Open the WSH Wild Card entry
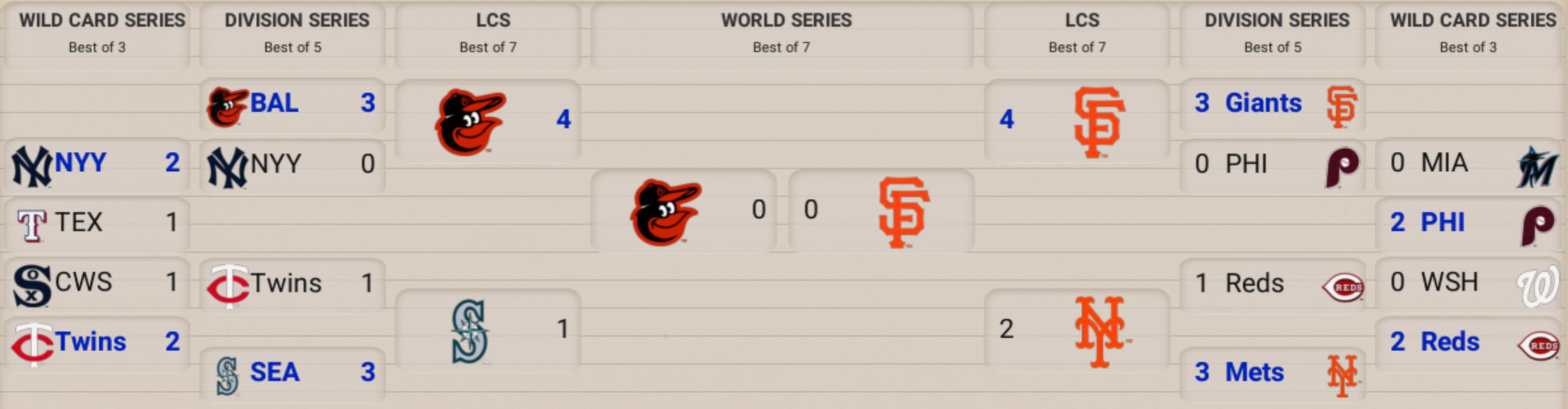The image size is (1568, 409). click(x=1468, y=283)
